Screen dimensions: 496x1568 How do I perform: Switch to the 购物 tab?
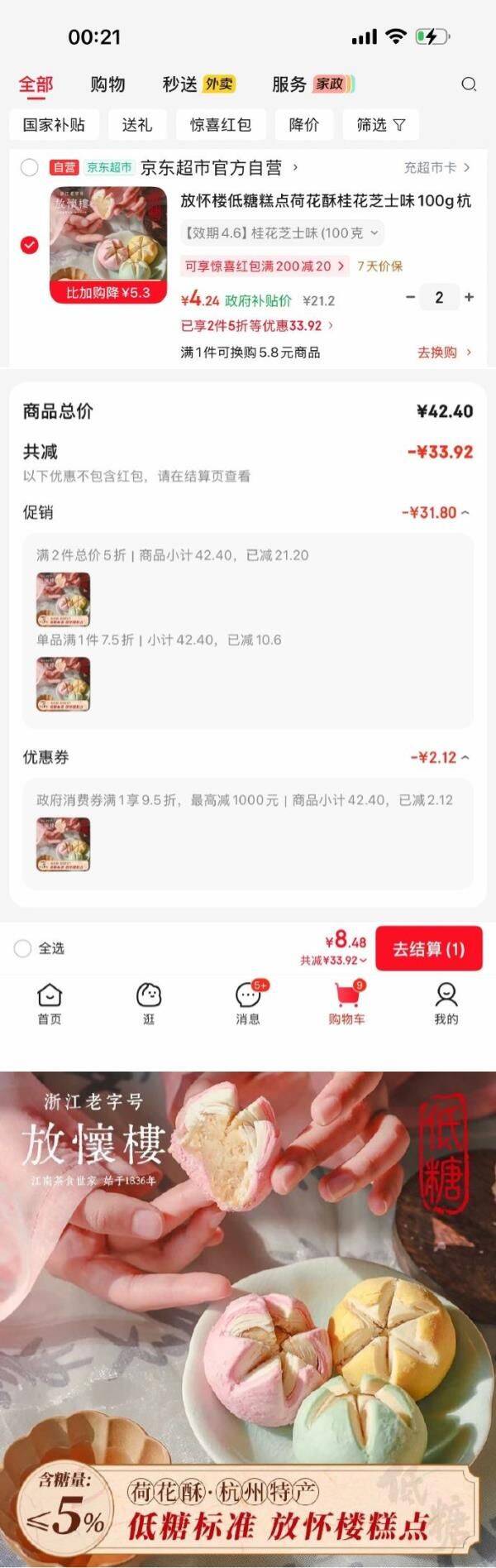(107, 84)
